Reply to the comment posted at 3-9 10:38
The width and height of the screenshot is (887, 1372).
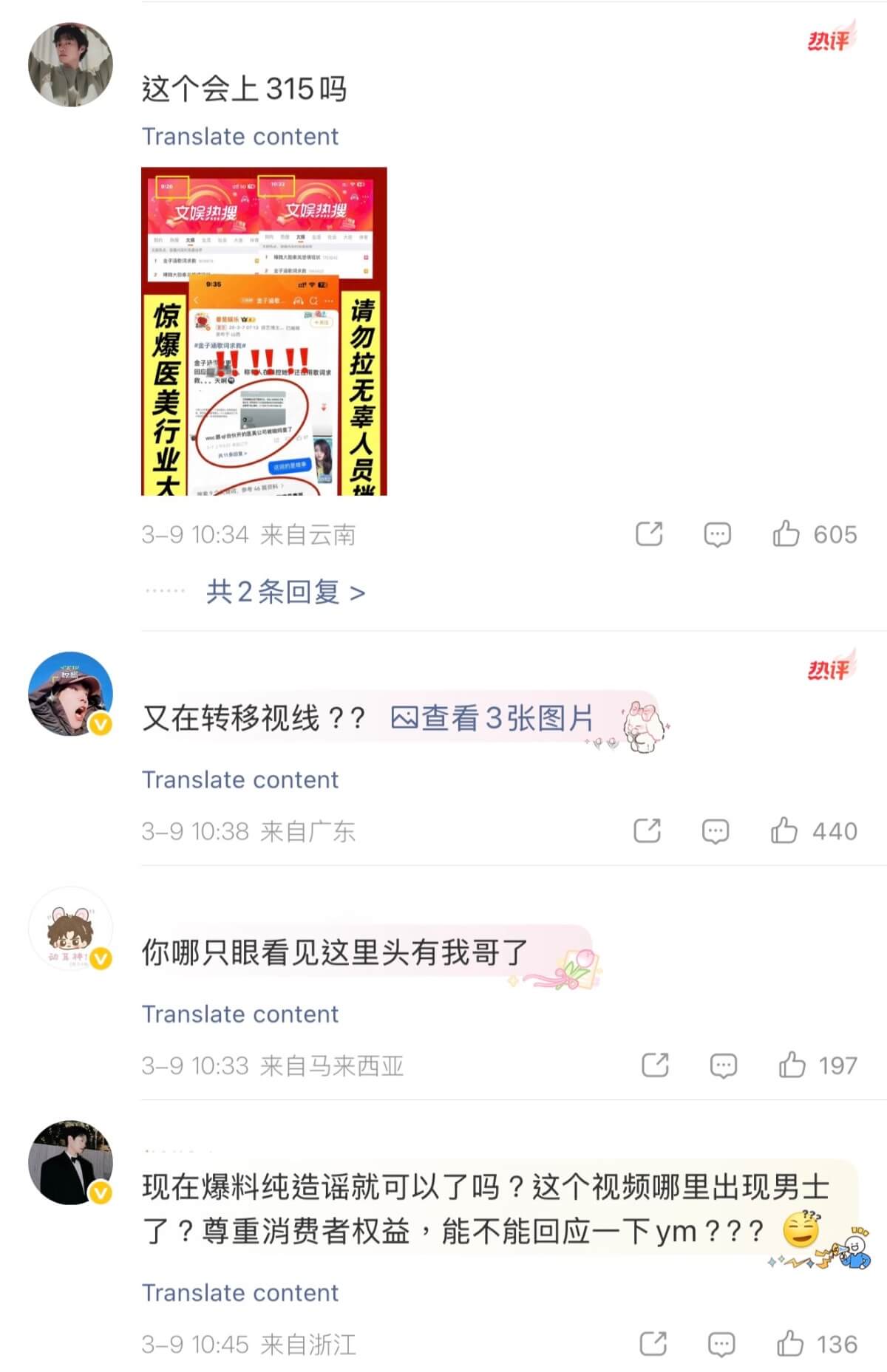(x=715, y=831)
